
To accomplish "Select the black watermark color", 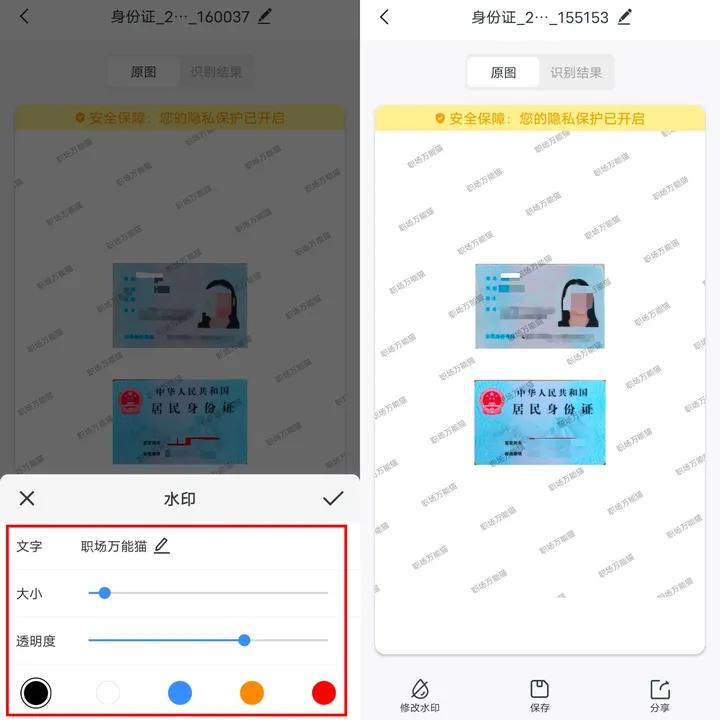I will pos(36,692).
